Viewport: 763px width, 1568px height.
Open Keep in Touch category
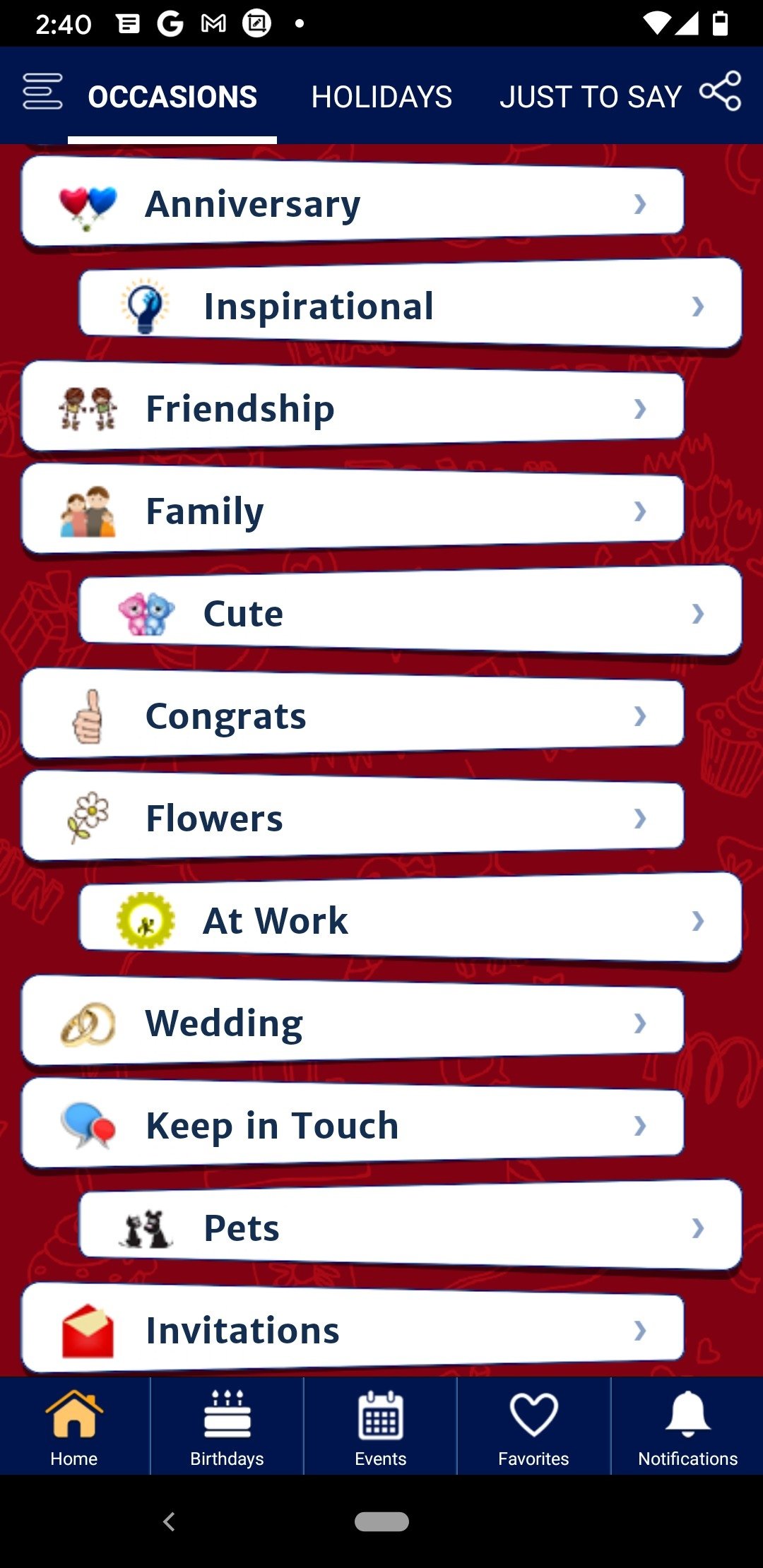pyautogui.click(x=353, y=1125)
